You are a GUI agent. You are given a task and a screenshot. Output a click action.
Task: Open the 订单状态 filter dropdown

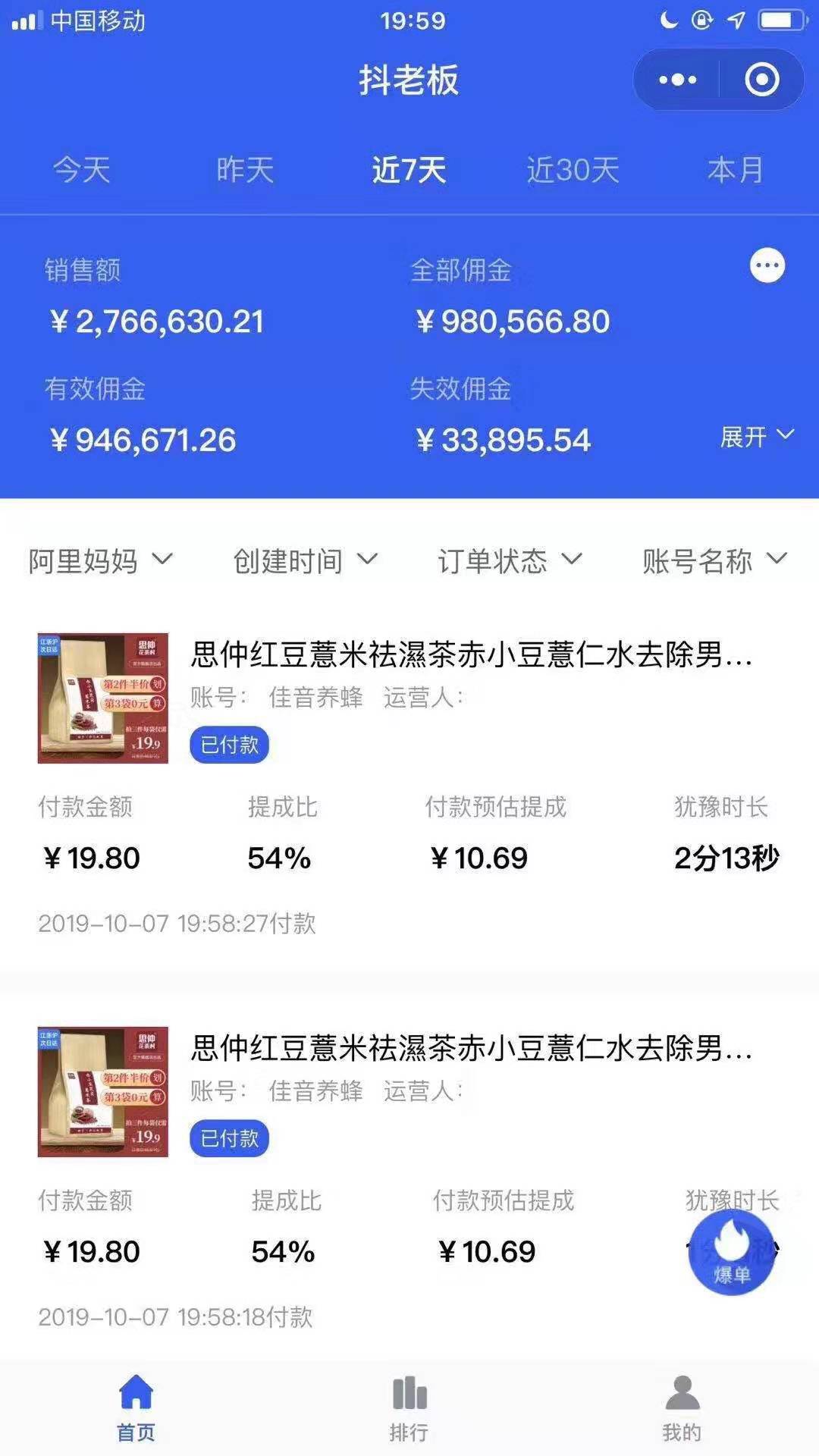click(x=507, y=560)
